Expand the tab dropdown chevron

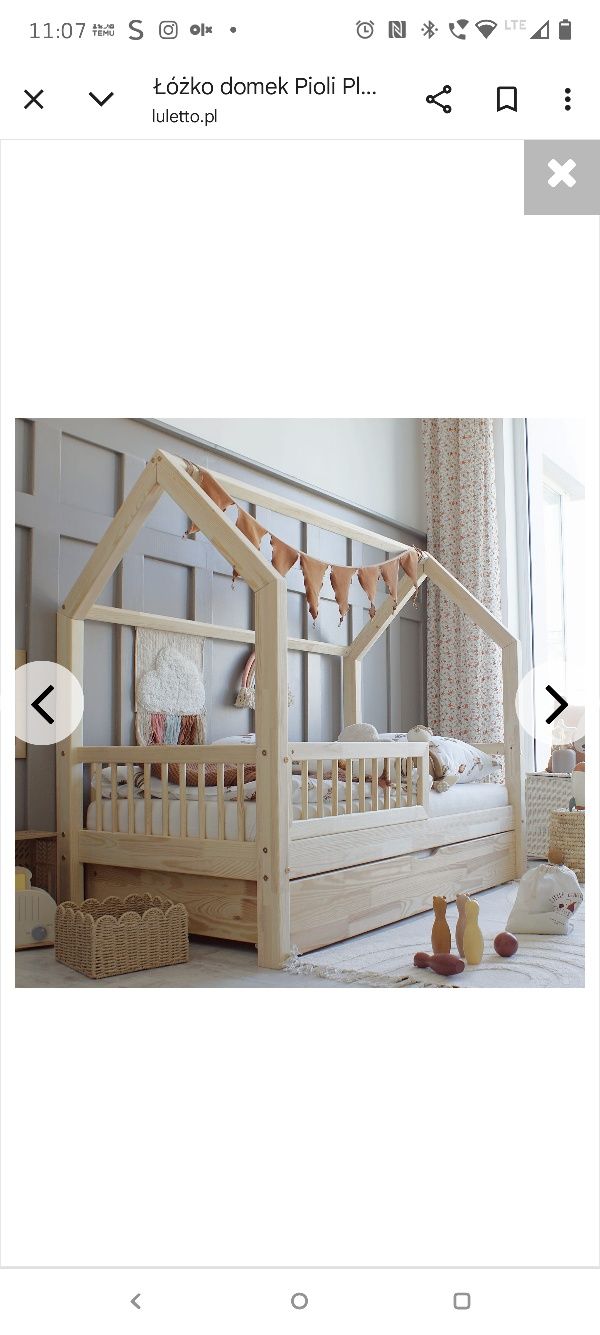[101, 99]
